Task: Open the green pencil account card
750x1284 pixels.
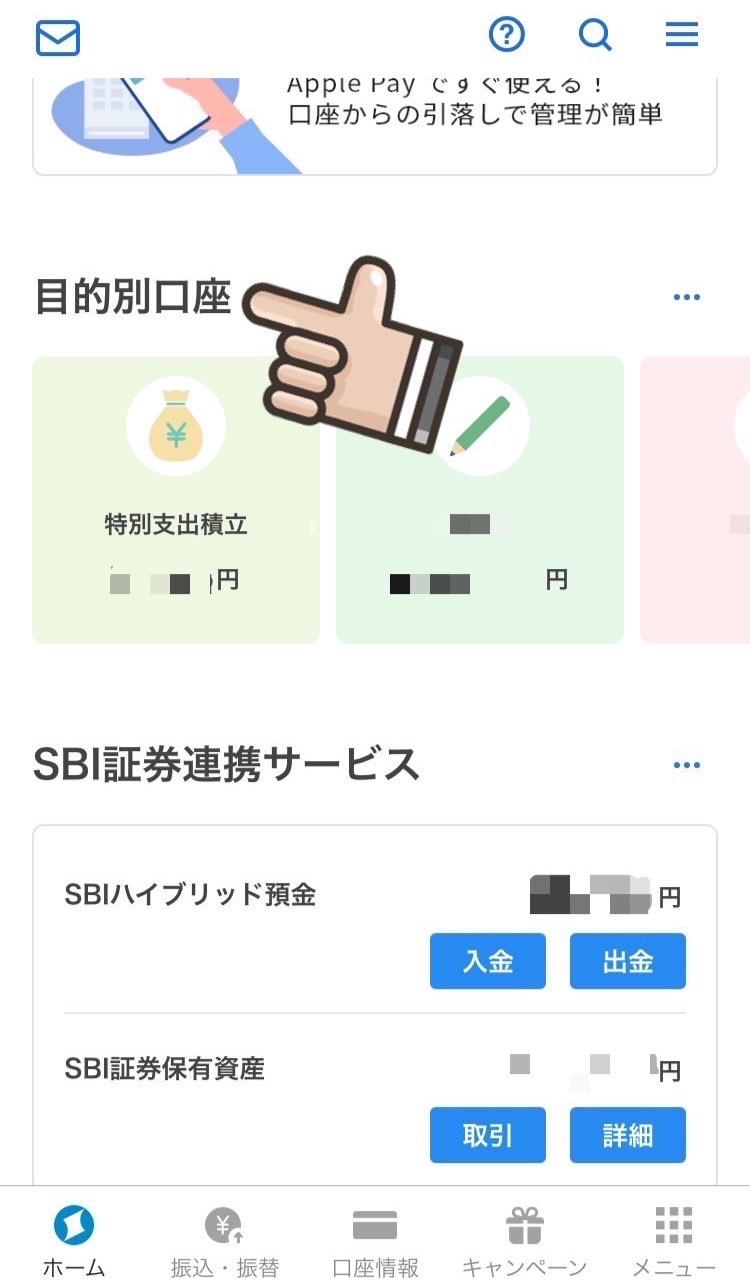Action: tap(480, 500)
